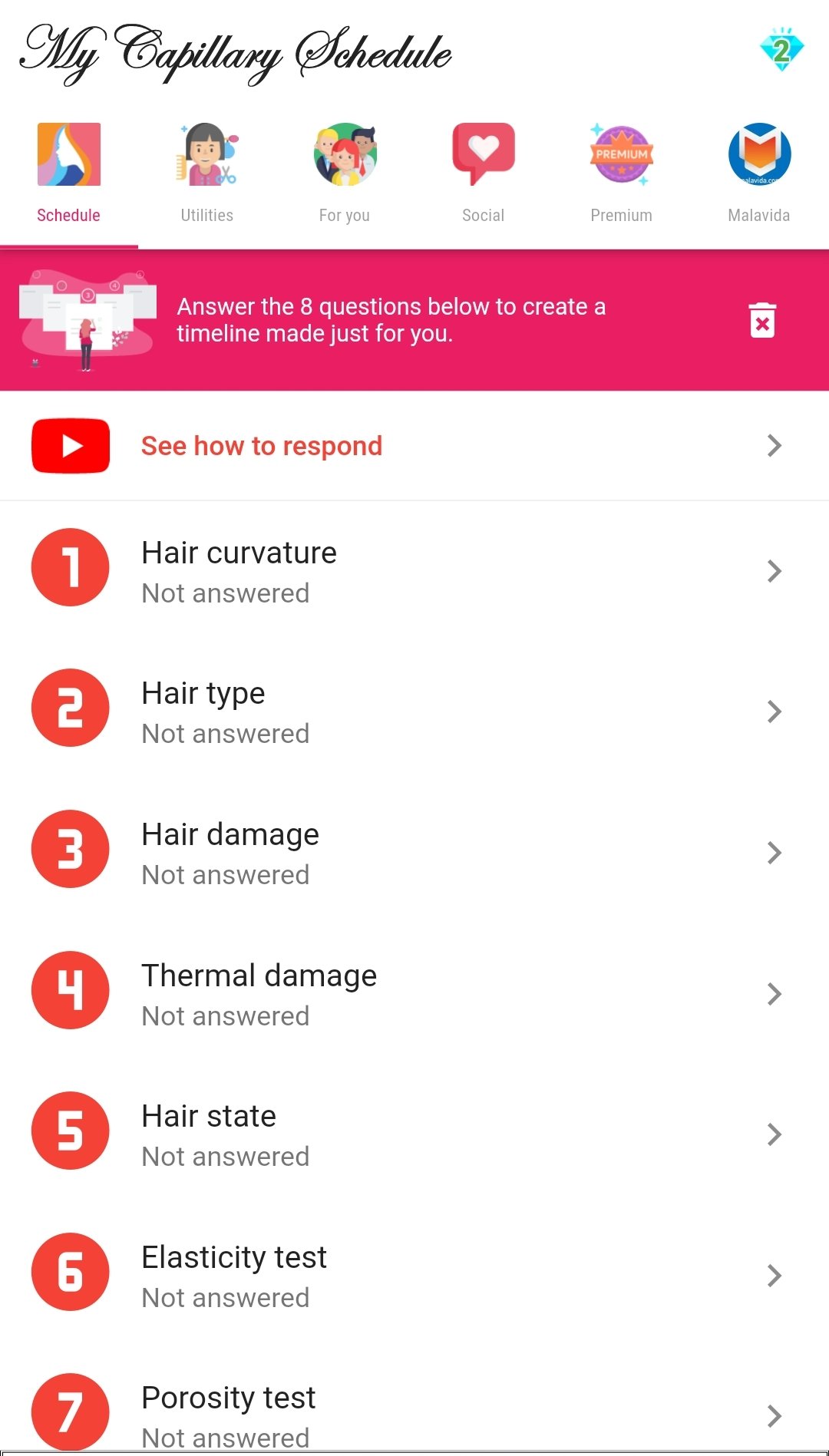Answer the Hair curvature question

tap(414, 571)
